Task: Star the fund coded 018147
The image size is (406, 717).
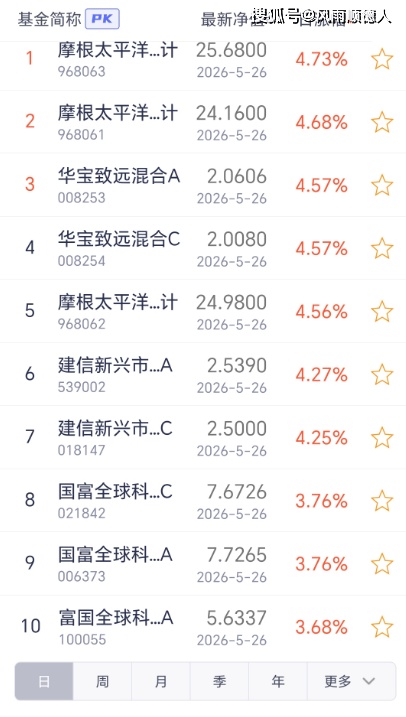Action: point(382,438)
